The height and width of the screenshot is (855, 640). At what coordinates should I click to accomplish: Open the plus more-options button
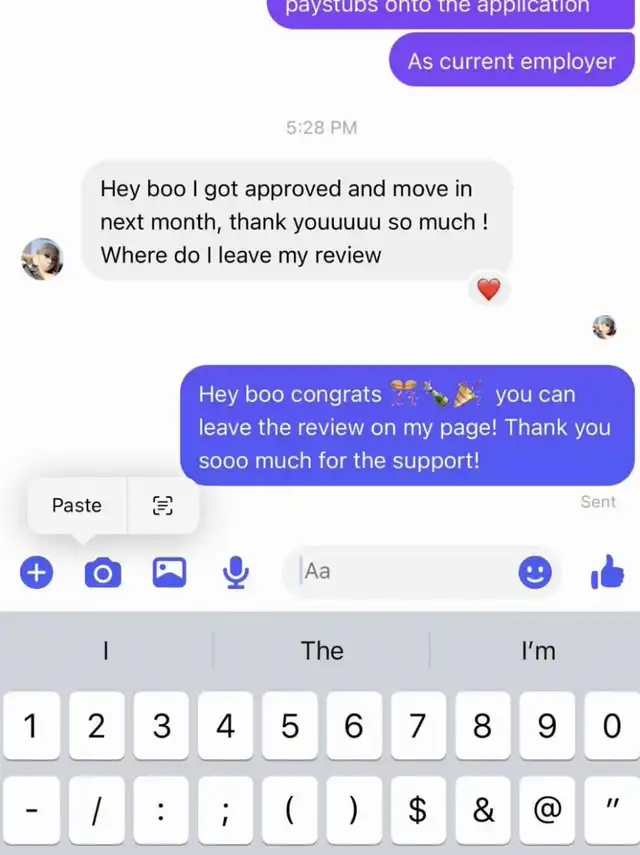[x=36, y=572]
